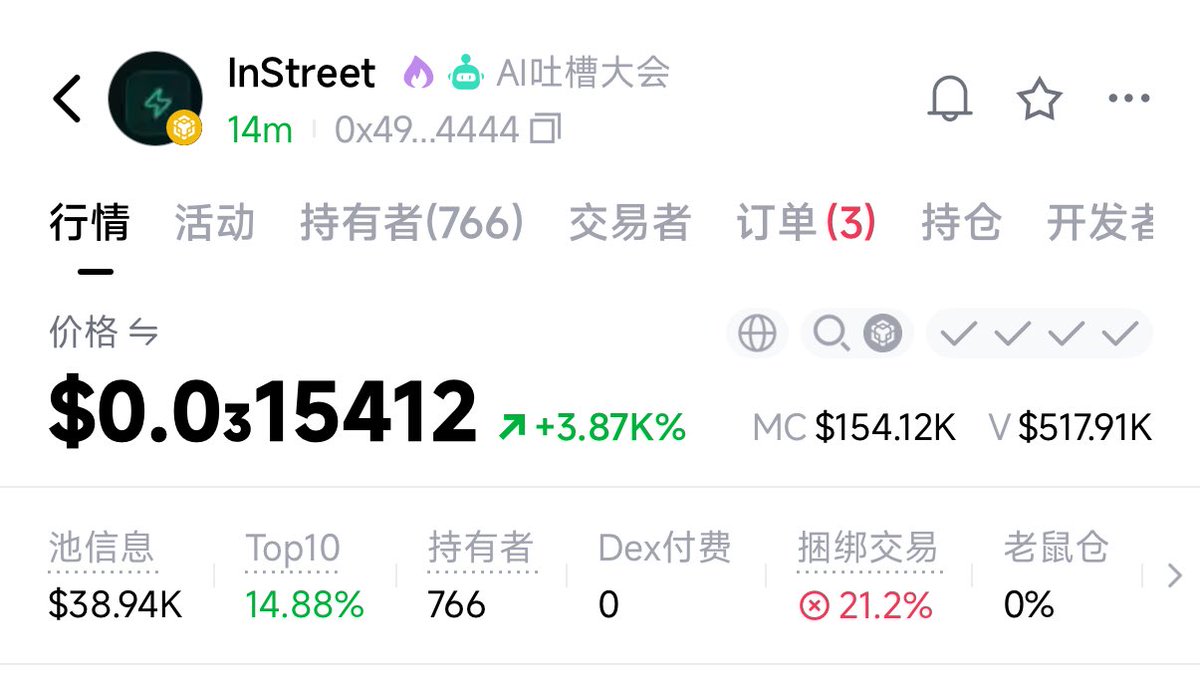
Task: Open the 订单 (3) tab
Action: [805, 223]
